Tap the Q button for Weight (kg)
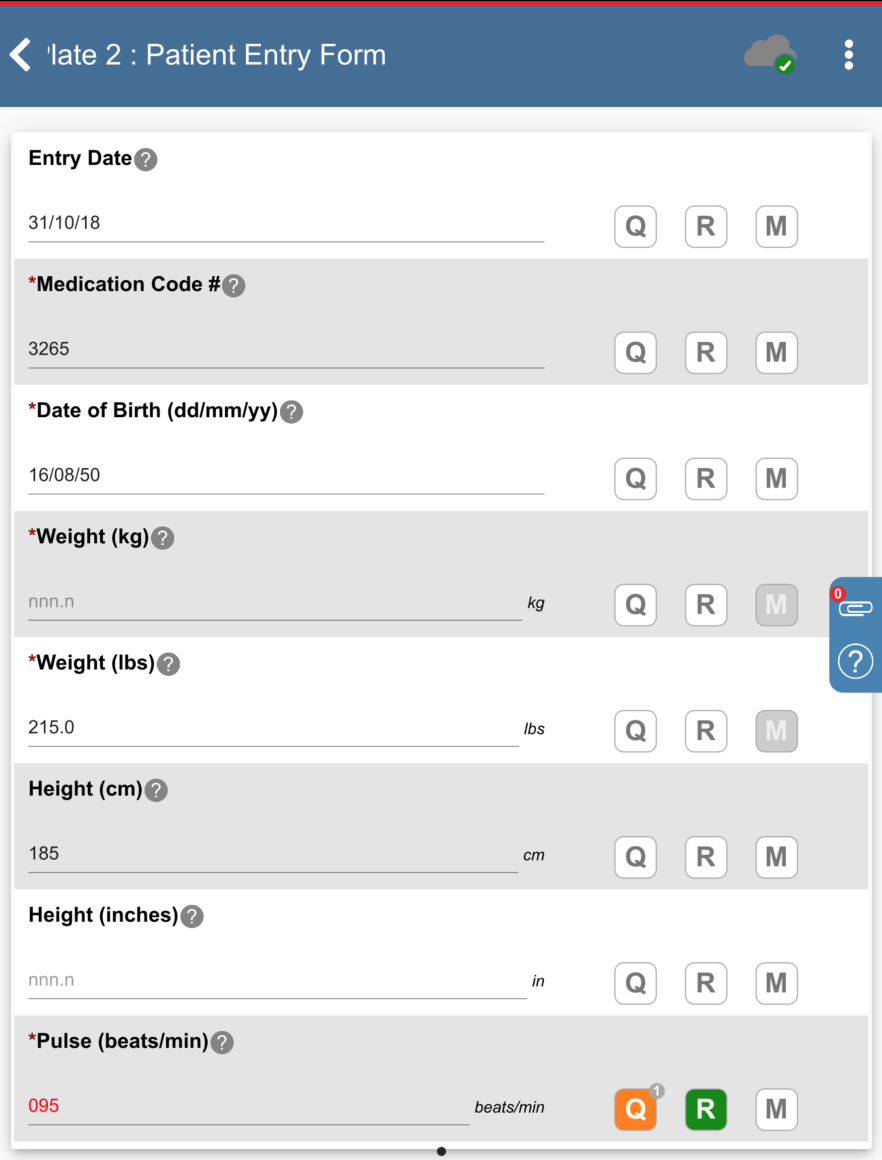This screenshot has width=882, height=1160. [x=635, y=605]
